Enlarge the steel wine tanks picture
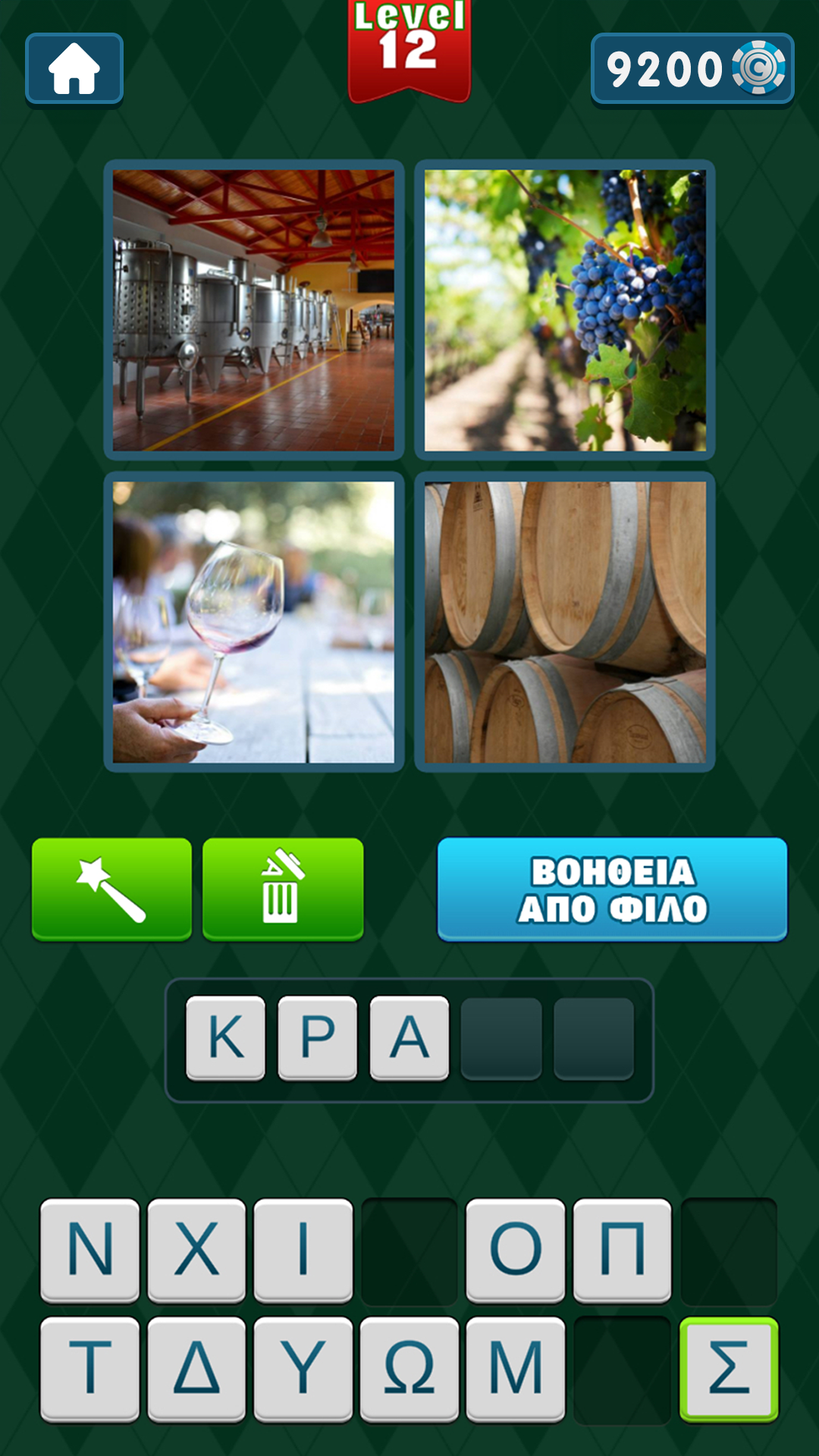The width and height of the screenshot is (819, 1456). [254, 310]
